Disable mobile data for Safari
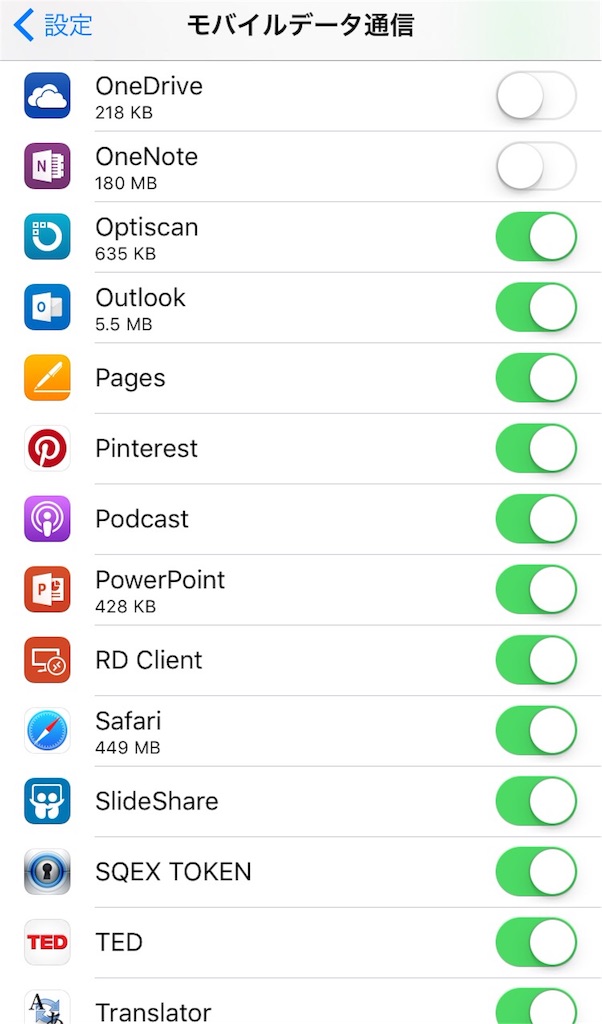This screenshot has height=1024, width=602. (x=536, y=730)
